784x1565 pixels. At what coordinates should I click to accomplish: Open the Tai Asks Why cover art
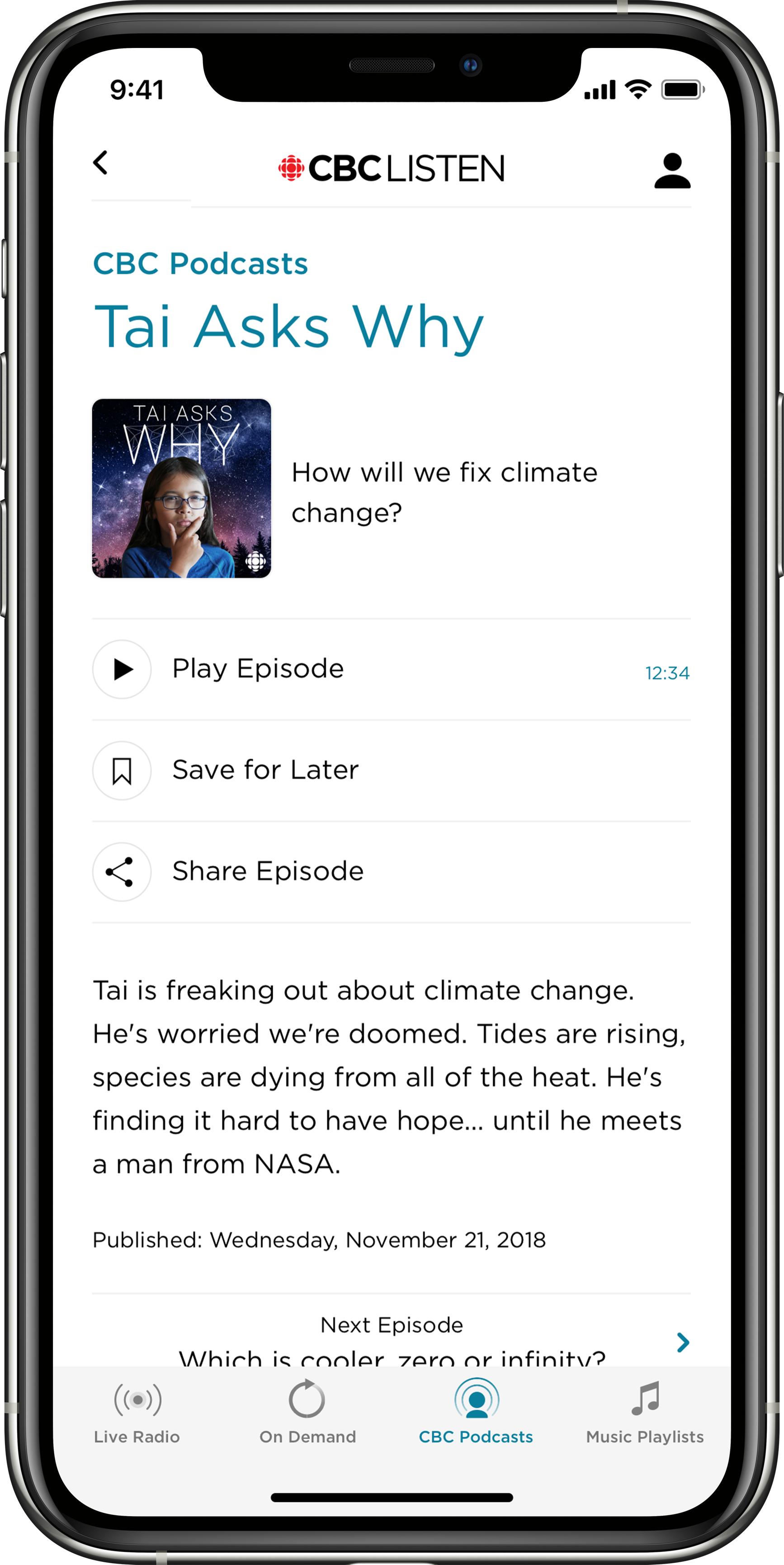pos(182,488)
